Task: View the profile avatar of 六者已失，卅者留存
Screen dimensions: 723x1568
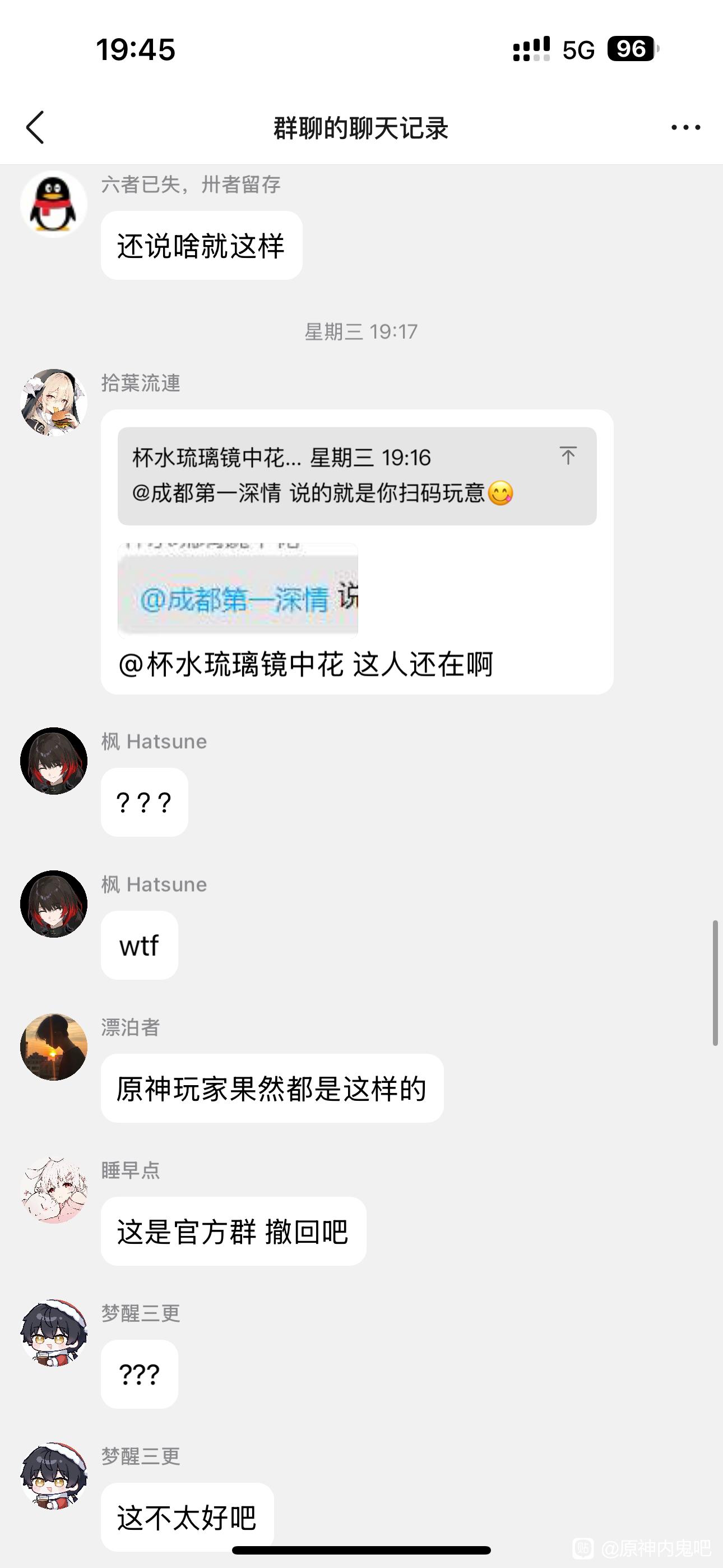Action: (x=54, y=205)
